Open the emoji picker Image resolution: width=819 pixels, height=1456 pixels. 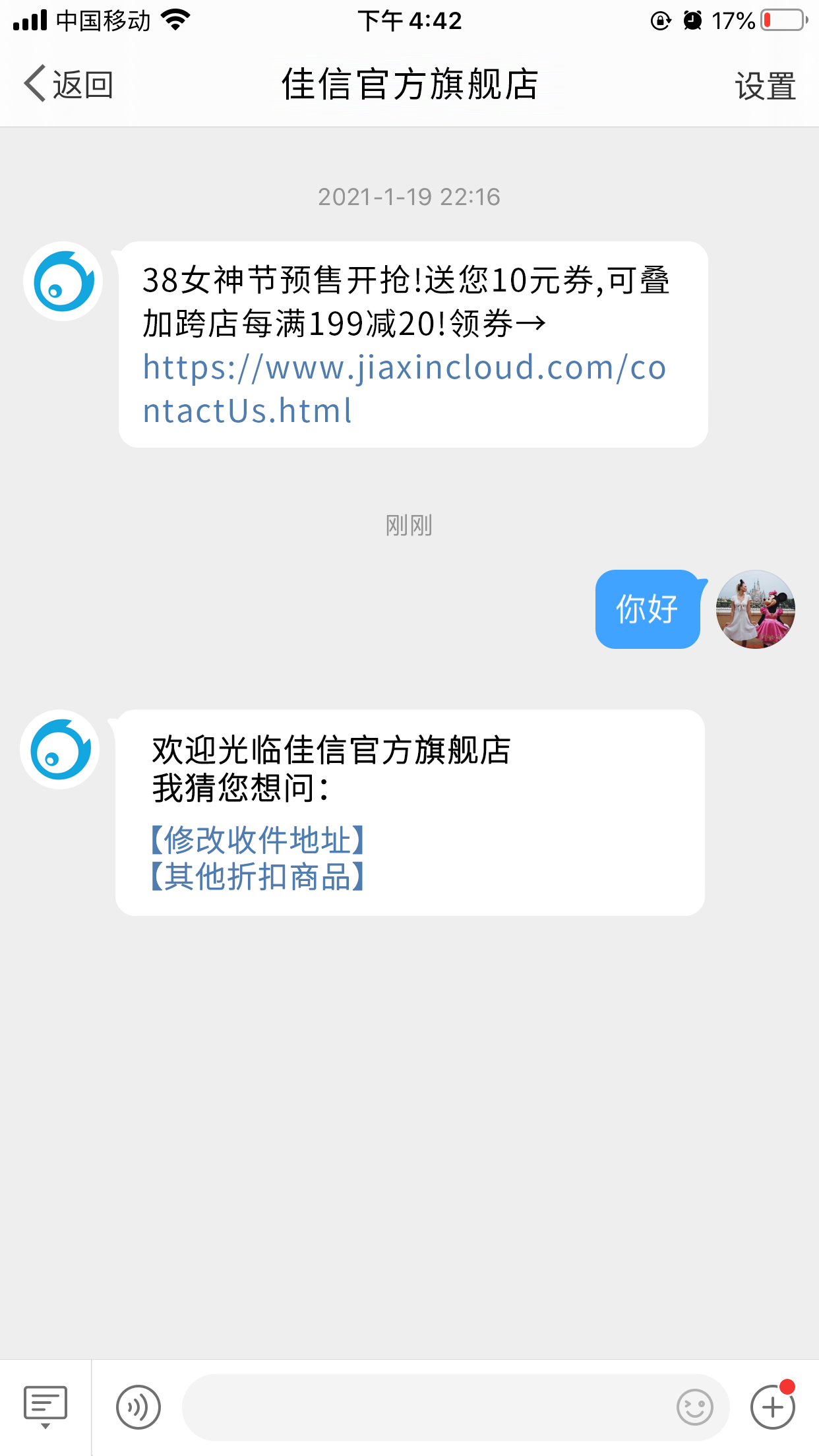(694, 1407)
